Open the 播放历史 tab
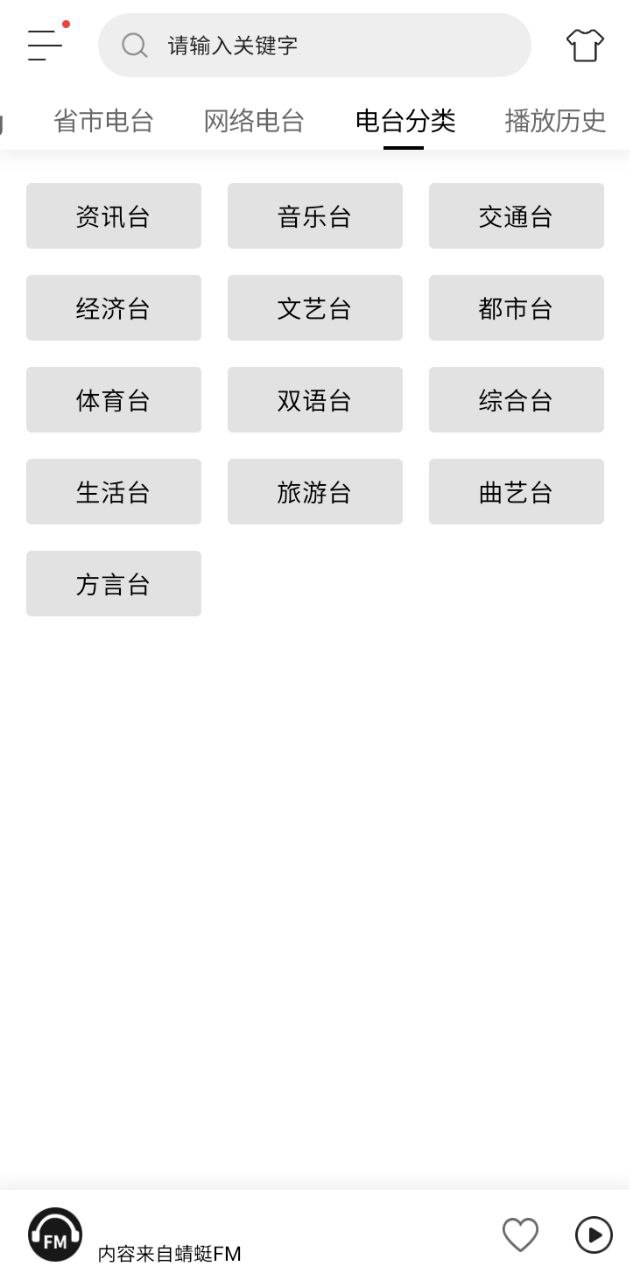Viewport: 630px width, 1280px height. (x=556, y=121)
